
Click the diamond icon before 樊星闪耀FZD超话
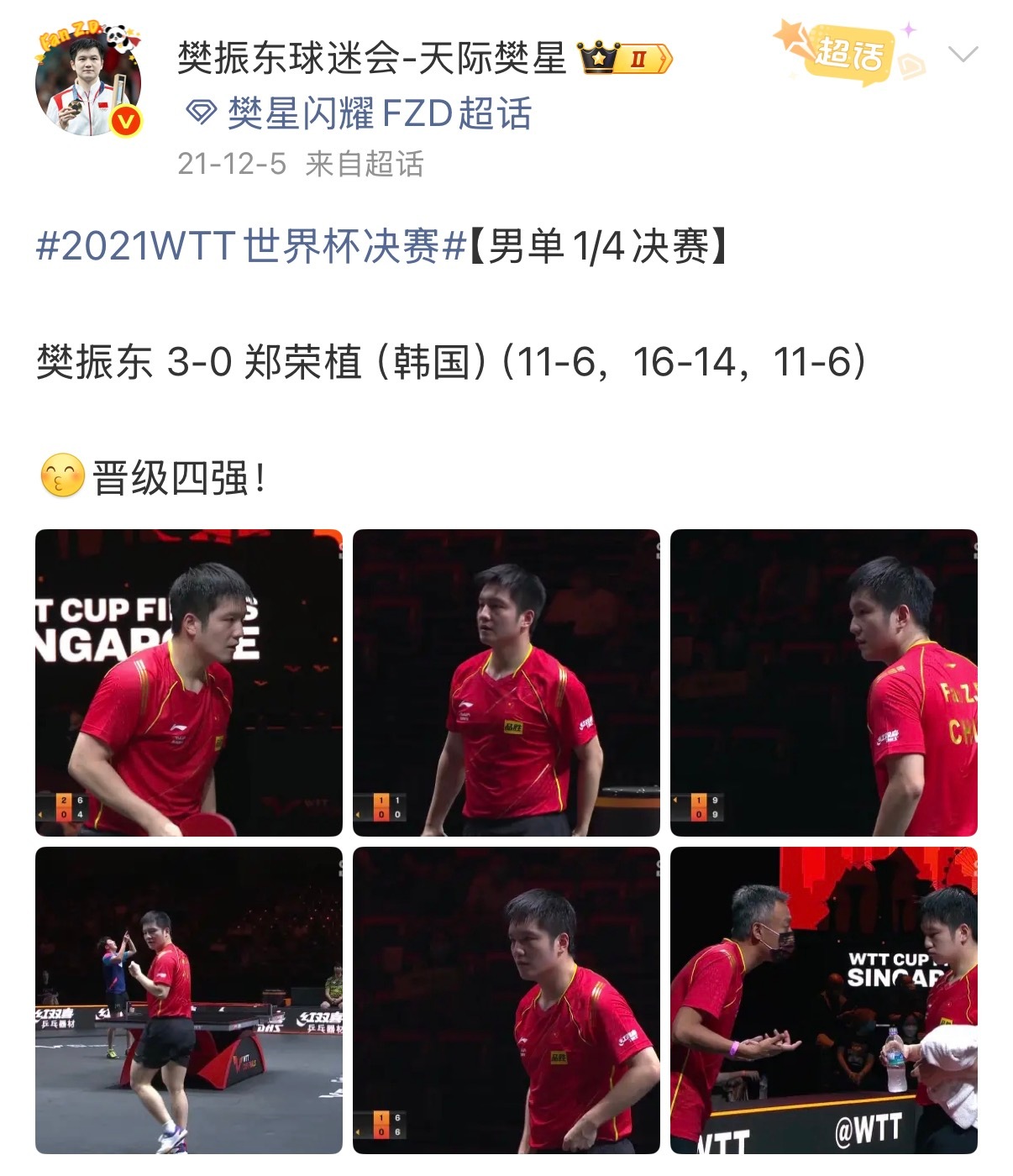(200, 112)
